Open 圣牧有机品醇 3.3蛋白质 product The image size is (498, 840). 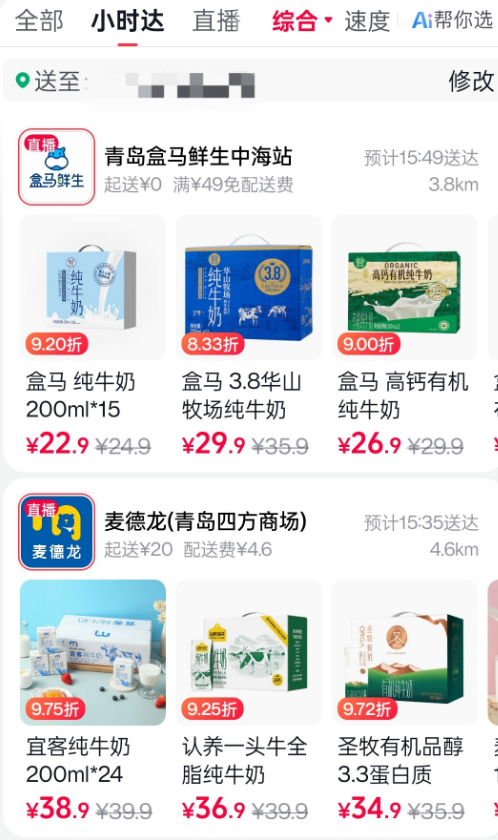(404, 701)
